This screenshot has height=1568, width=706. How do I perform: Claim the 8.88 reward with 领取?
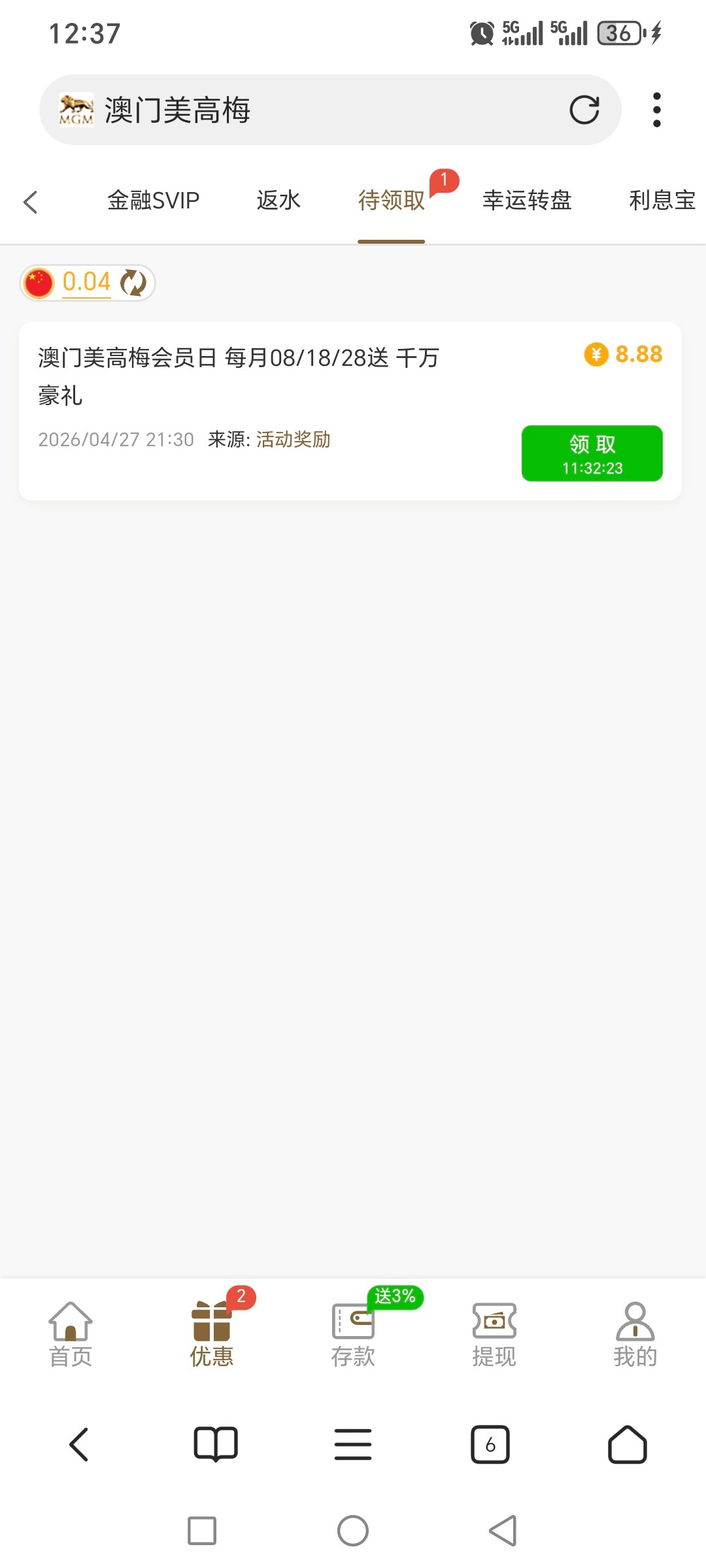[592, 453]
